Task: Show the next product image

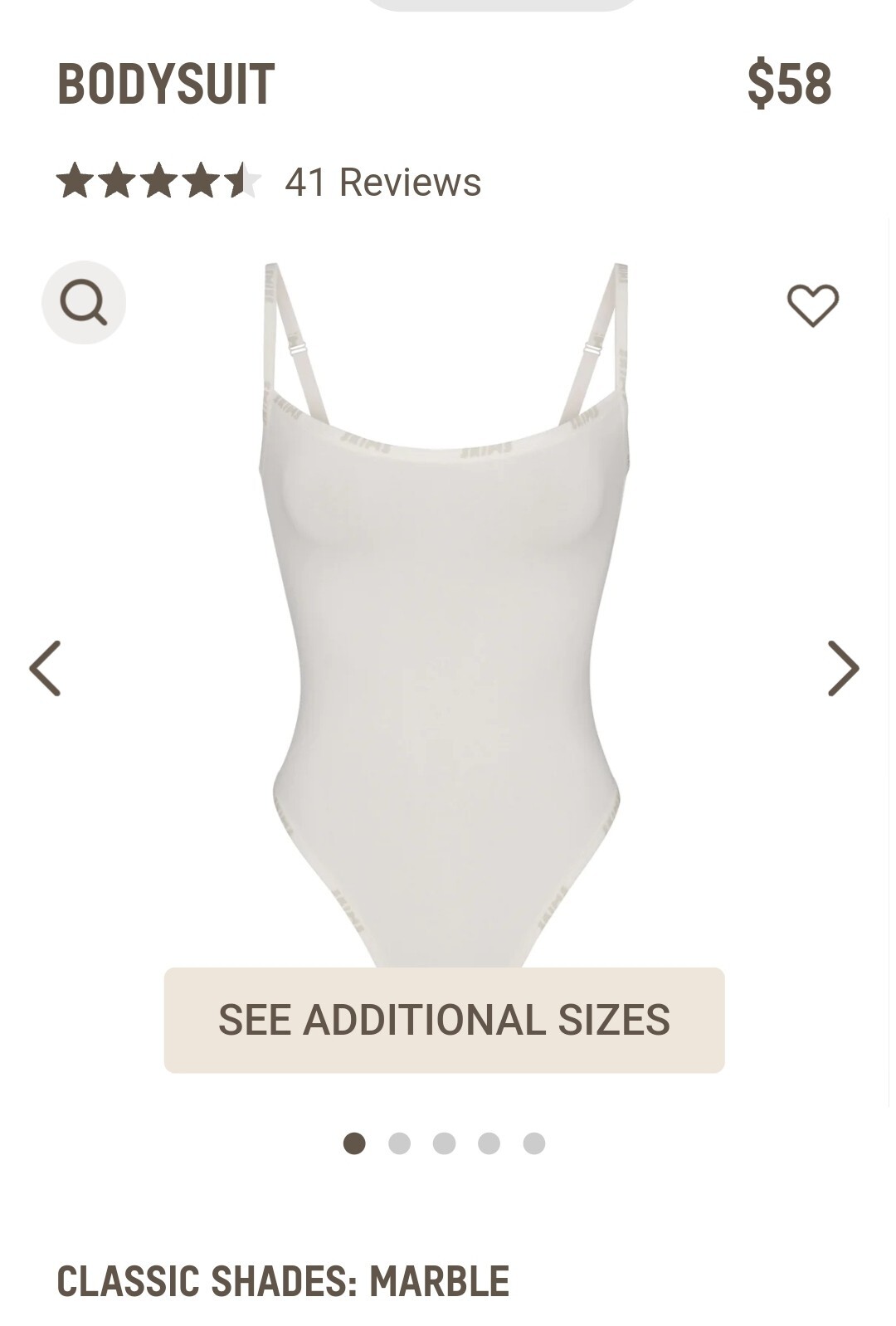Action: (x=843, y=668)
